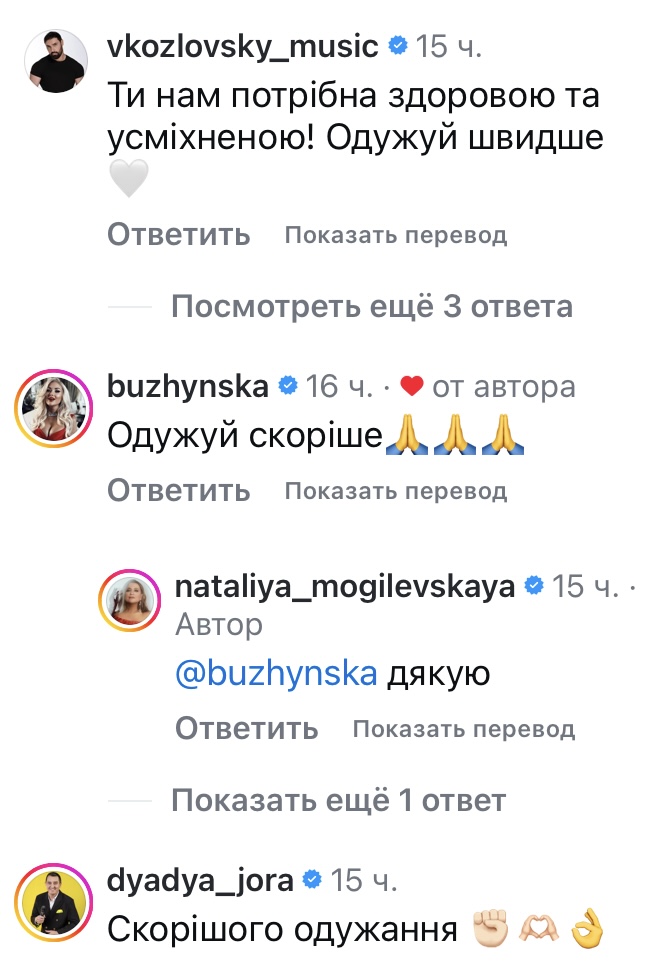Show translation of nataliya_mogilevskaya's reply
Image resolution: width=664 pixels, height=962 pixels.
click(x=463, y=730)
